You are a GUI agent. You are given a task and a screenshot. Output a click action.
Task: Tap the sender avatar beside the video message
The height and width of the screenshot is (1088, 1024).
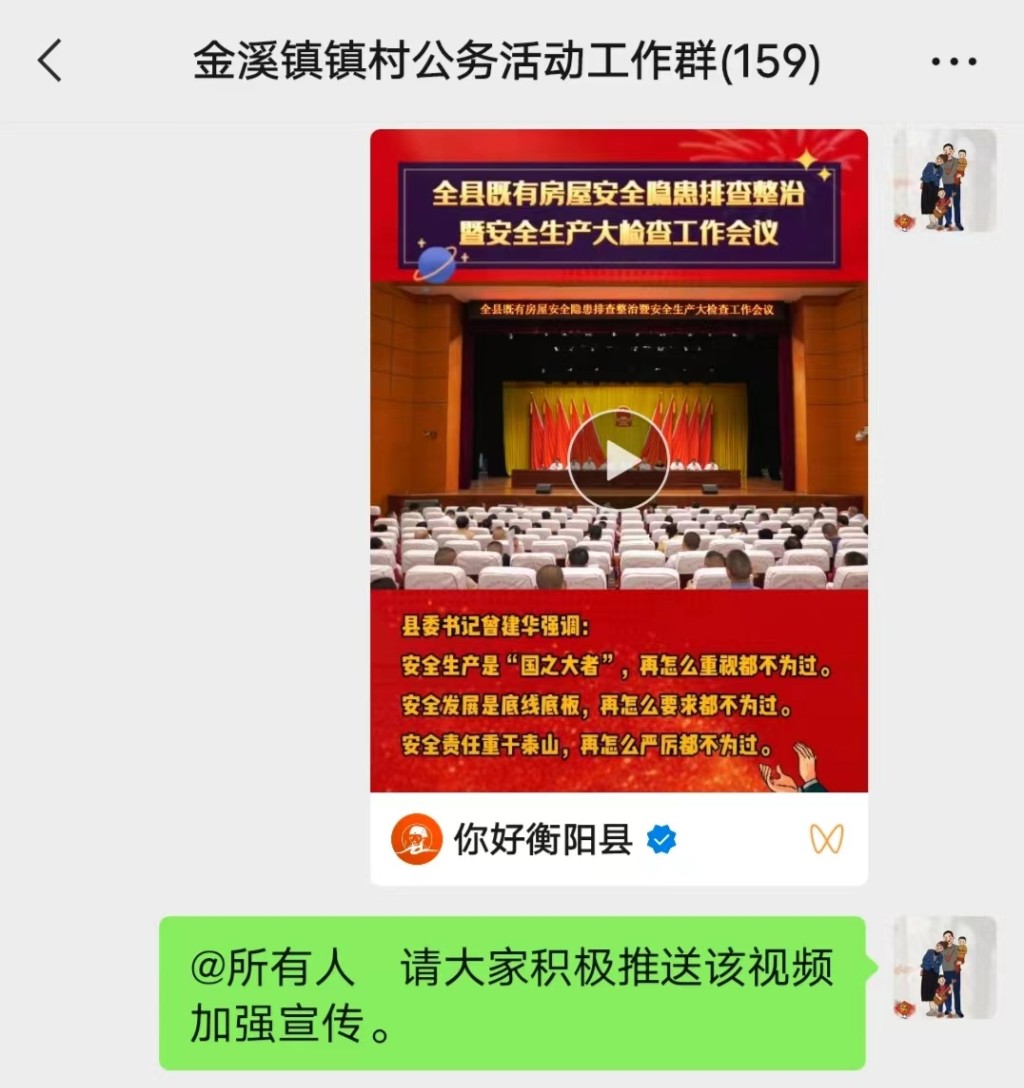[x=944, y=181]
